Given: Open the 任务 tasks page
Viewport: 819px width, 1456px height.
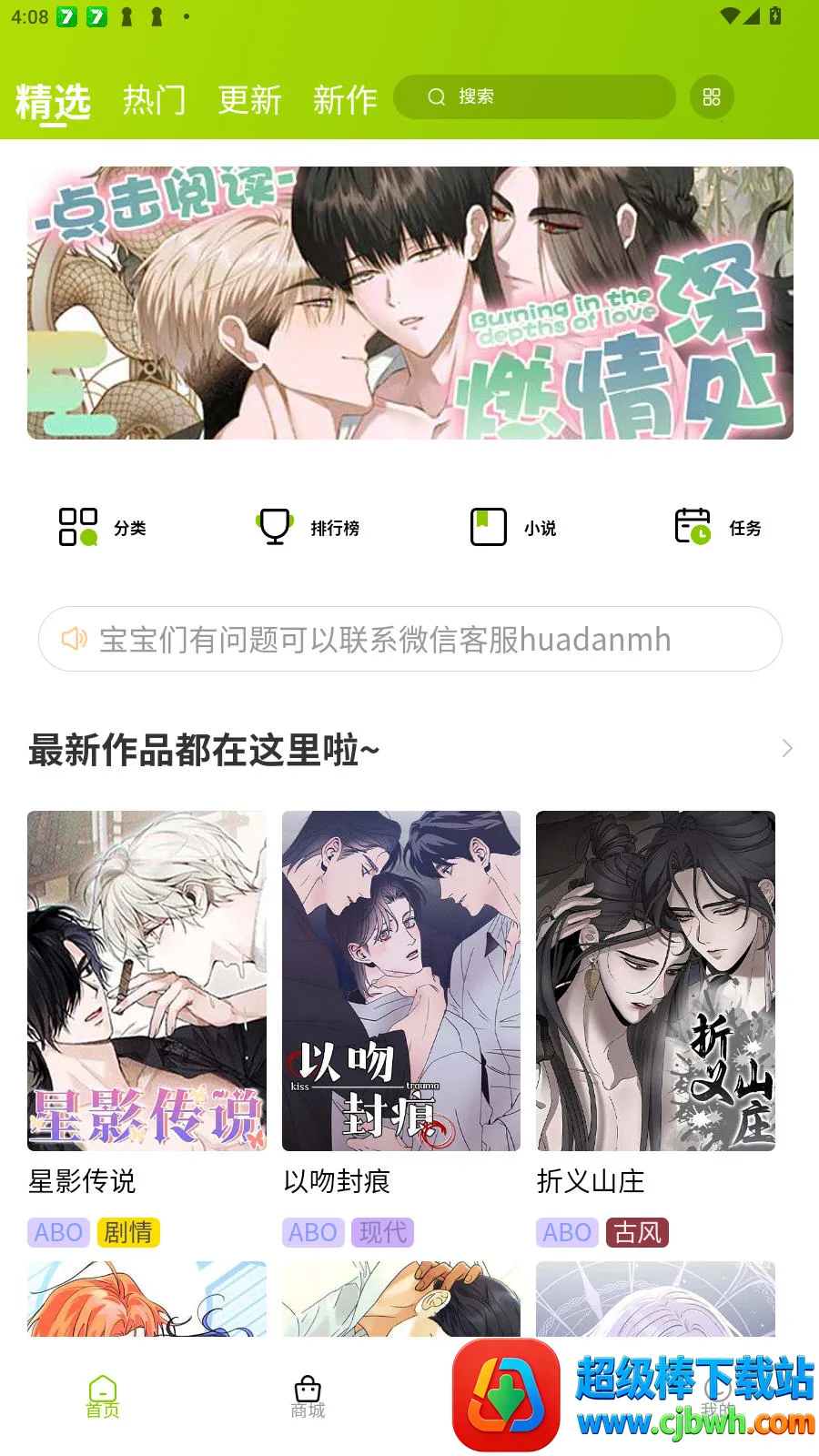Looking at the screenshot, I should [x=717, y=527].
